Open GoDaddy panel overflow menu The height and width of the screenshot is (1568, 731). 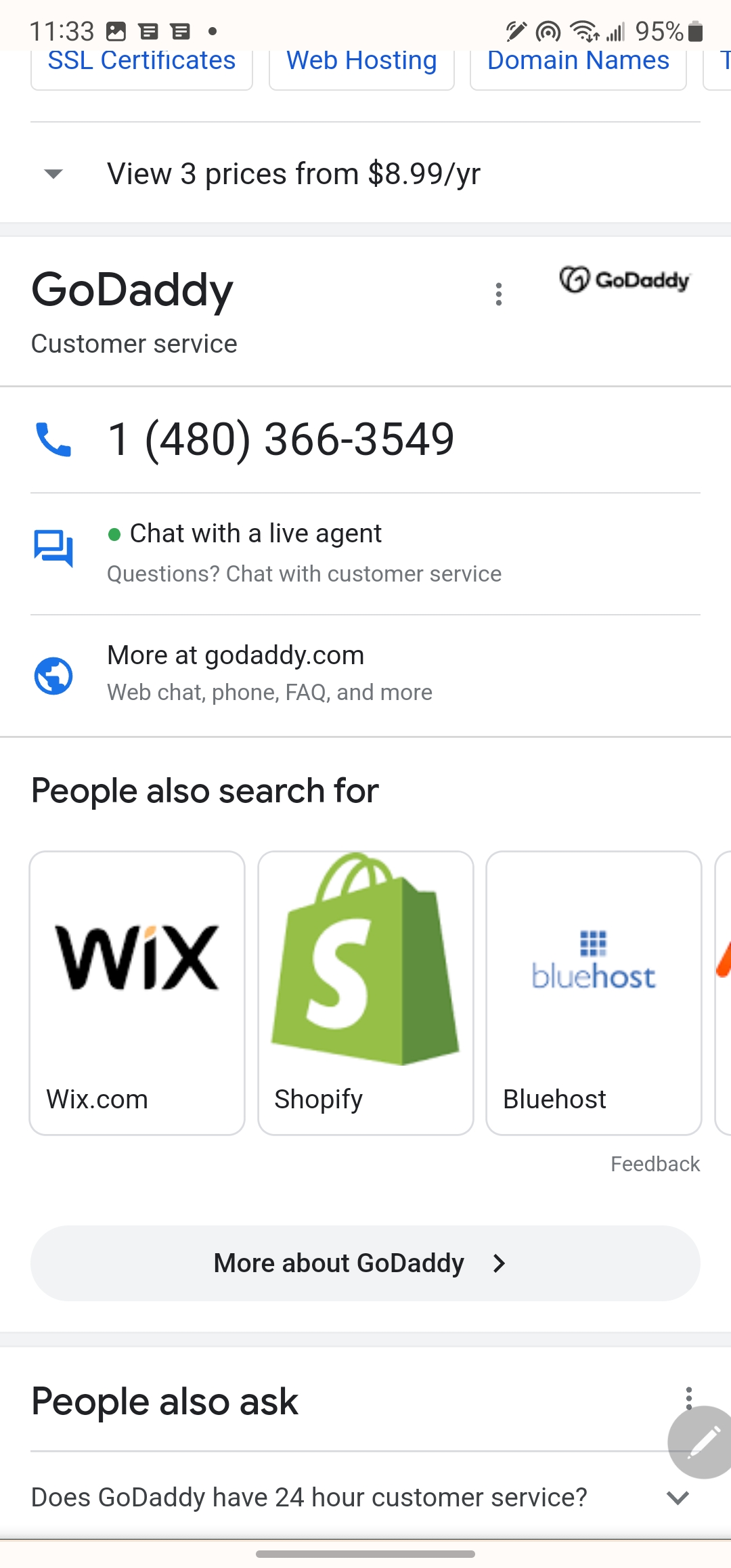(499, 295)
